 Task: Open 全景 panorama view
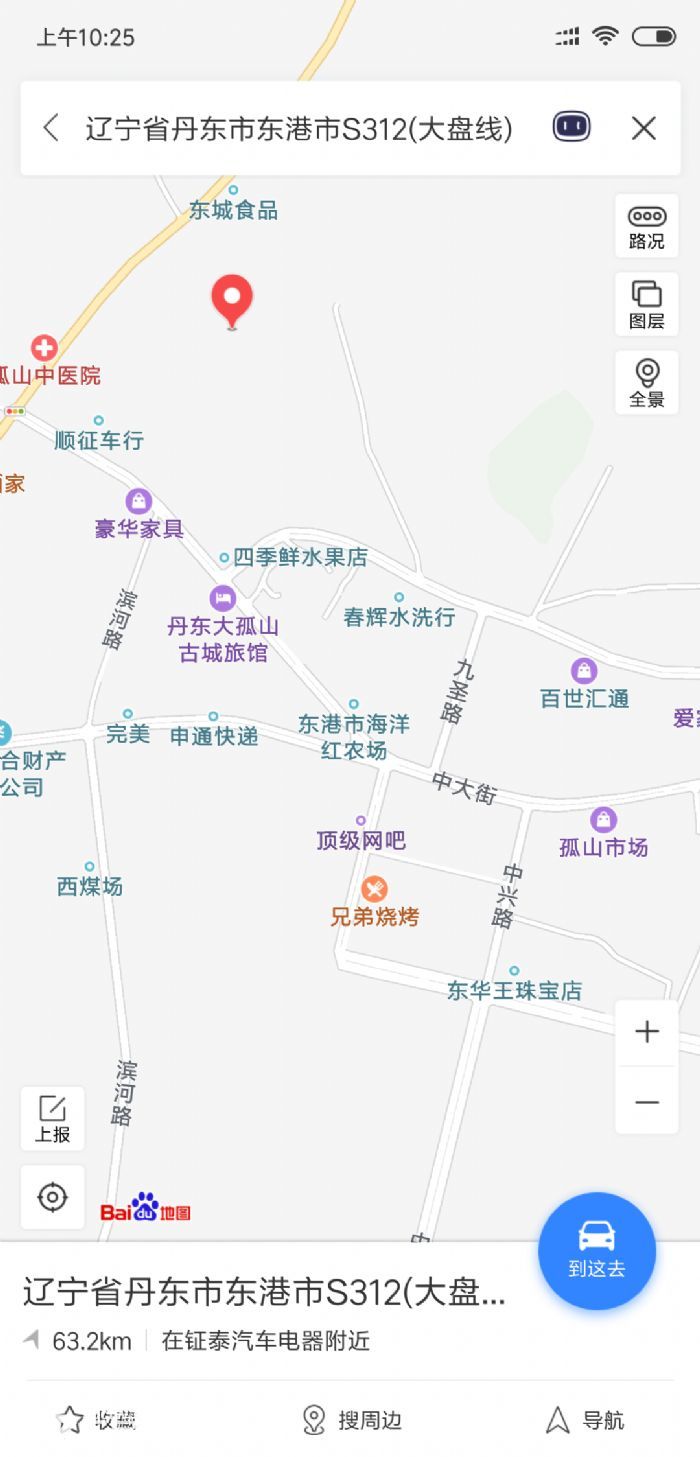point(646,383)
